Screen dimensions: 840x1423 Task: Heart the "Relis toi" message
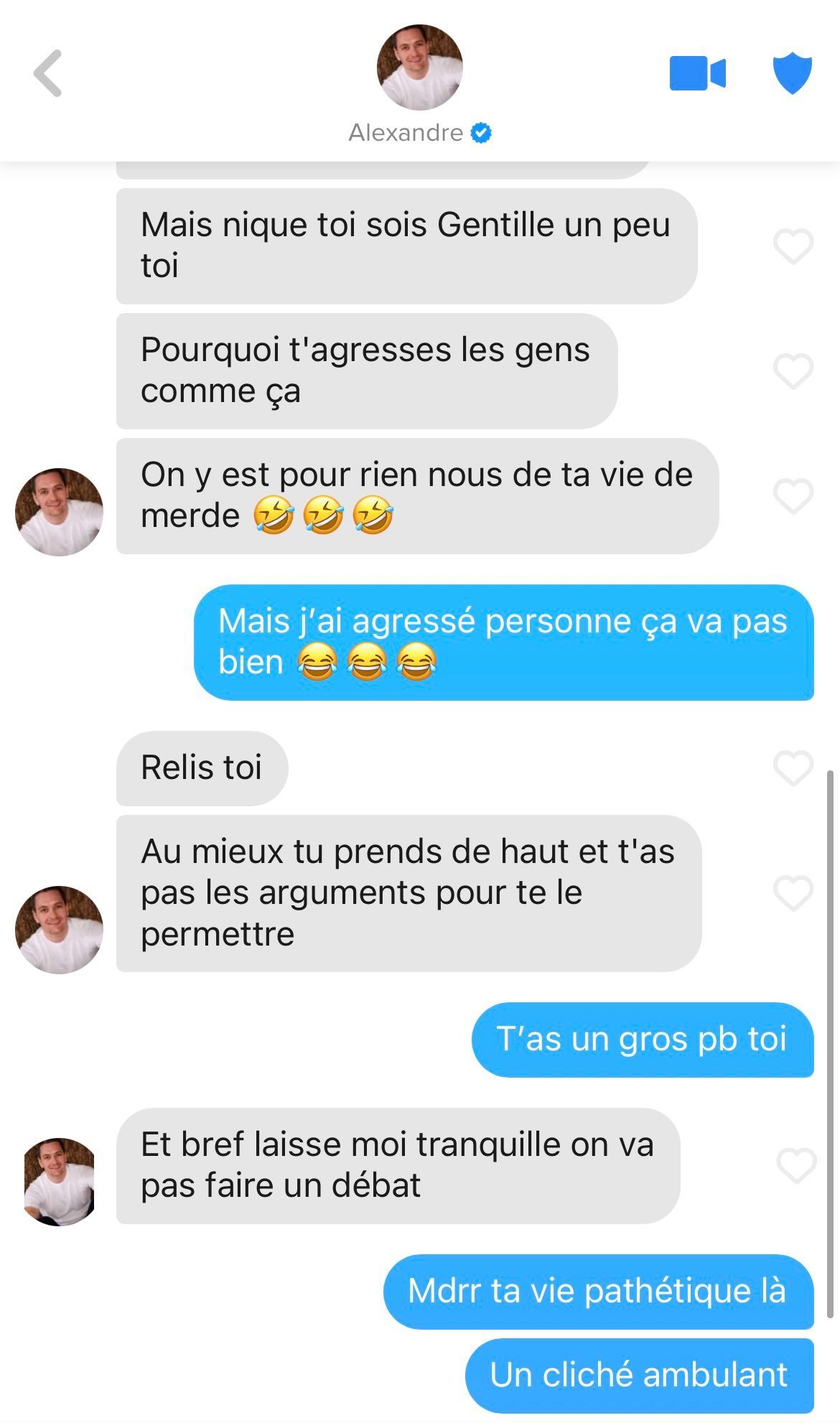coord(793,768)
